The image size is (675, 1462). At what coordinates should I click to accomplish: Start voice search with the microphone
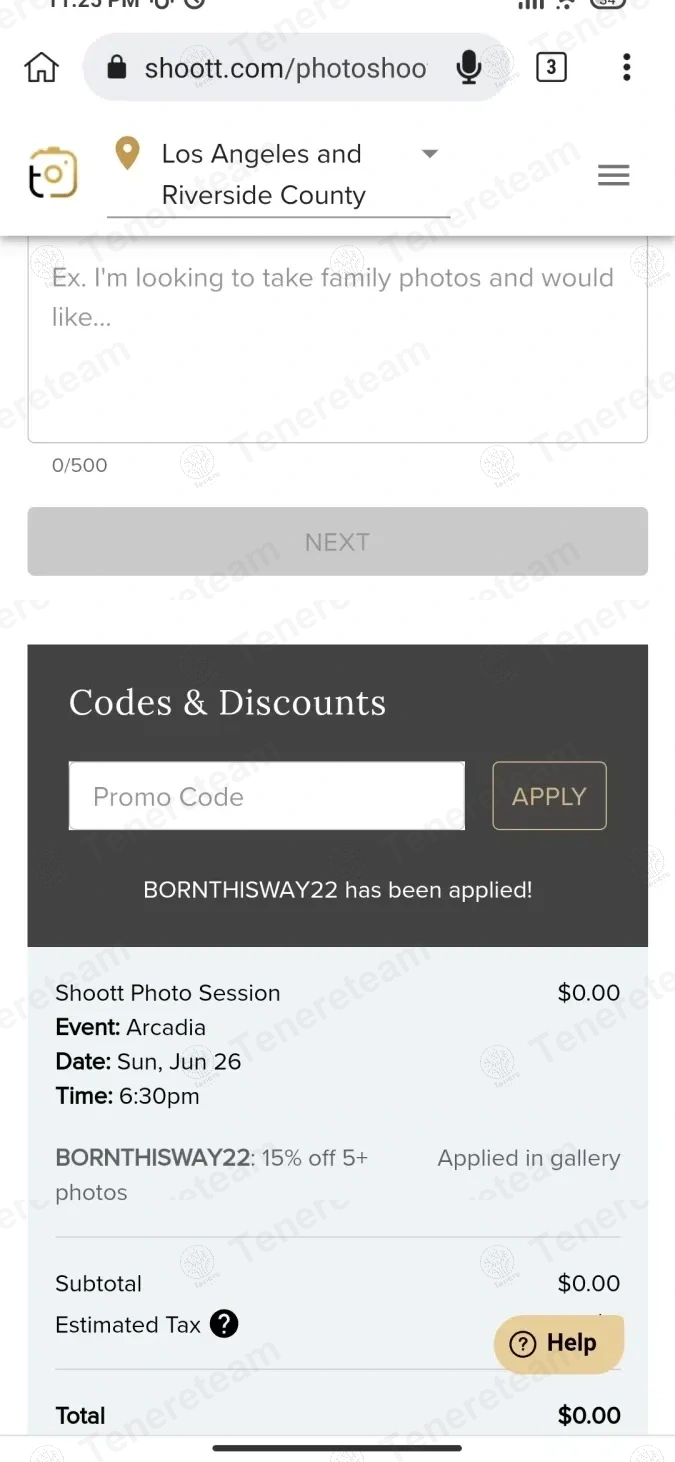coord(468,68)
